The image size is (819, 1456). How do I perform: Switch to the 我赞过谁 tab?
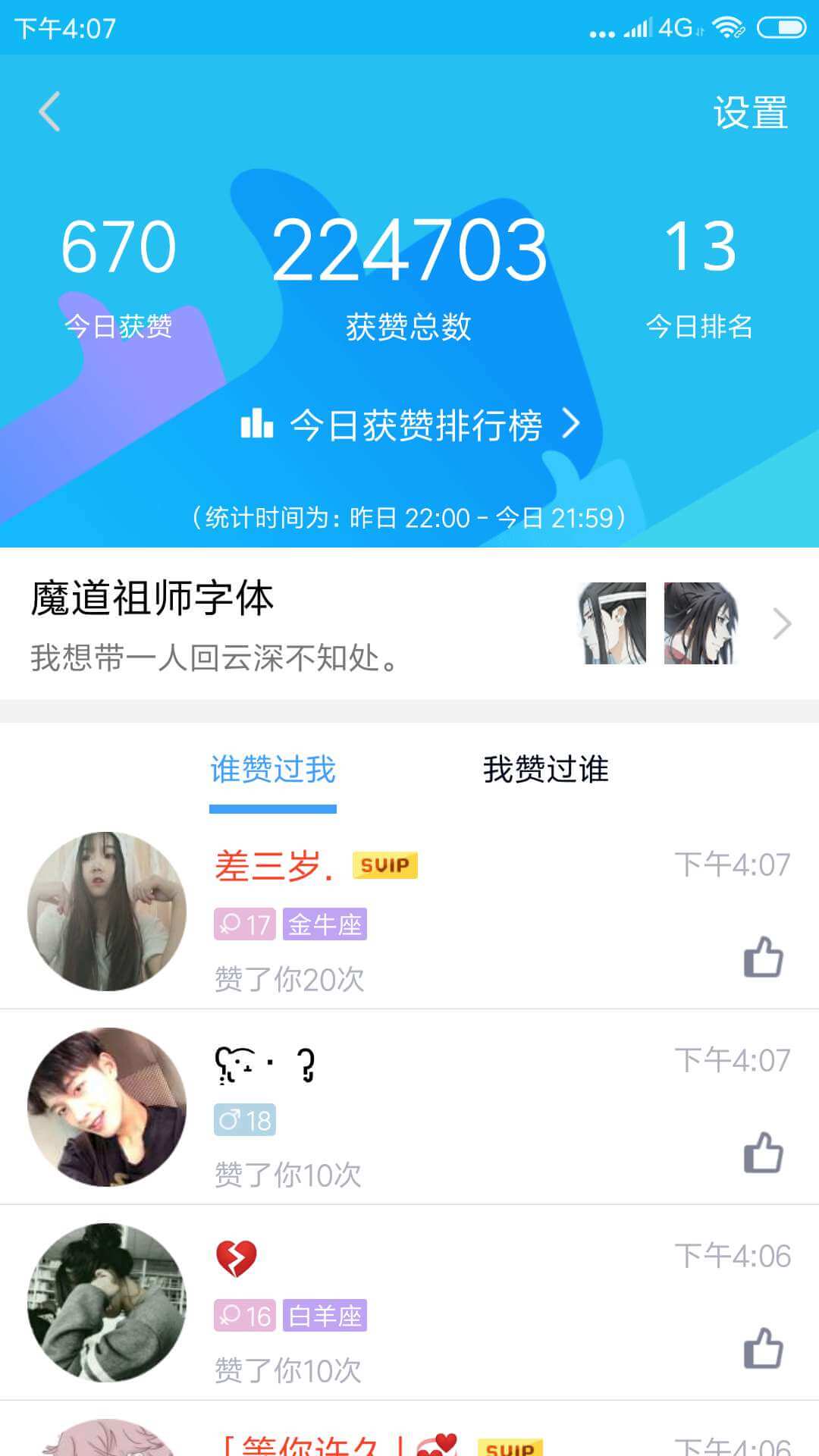(545, 770)
